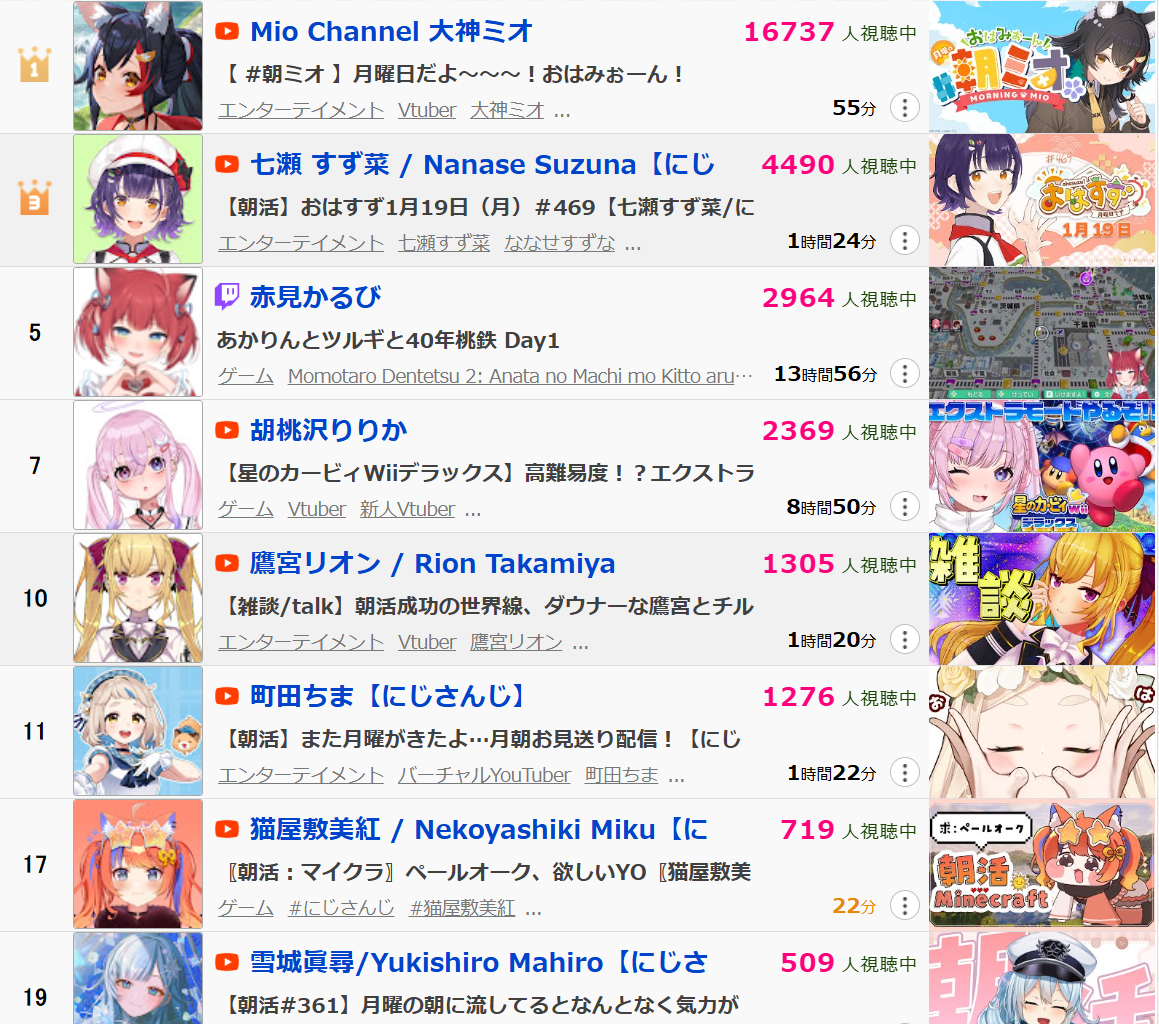Screen dimensions: 1159x1024
Task: Open the Kirby stream thumbnail of 胡桃沢りりか
Action: (x=1043, y=466)
